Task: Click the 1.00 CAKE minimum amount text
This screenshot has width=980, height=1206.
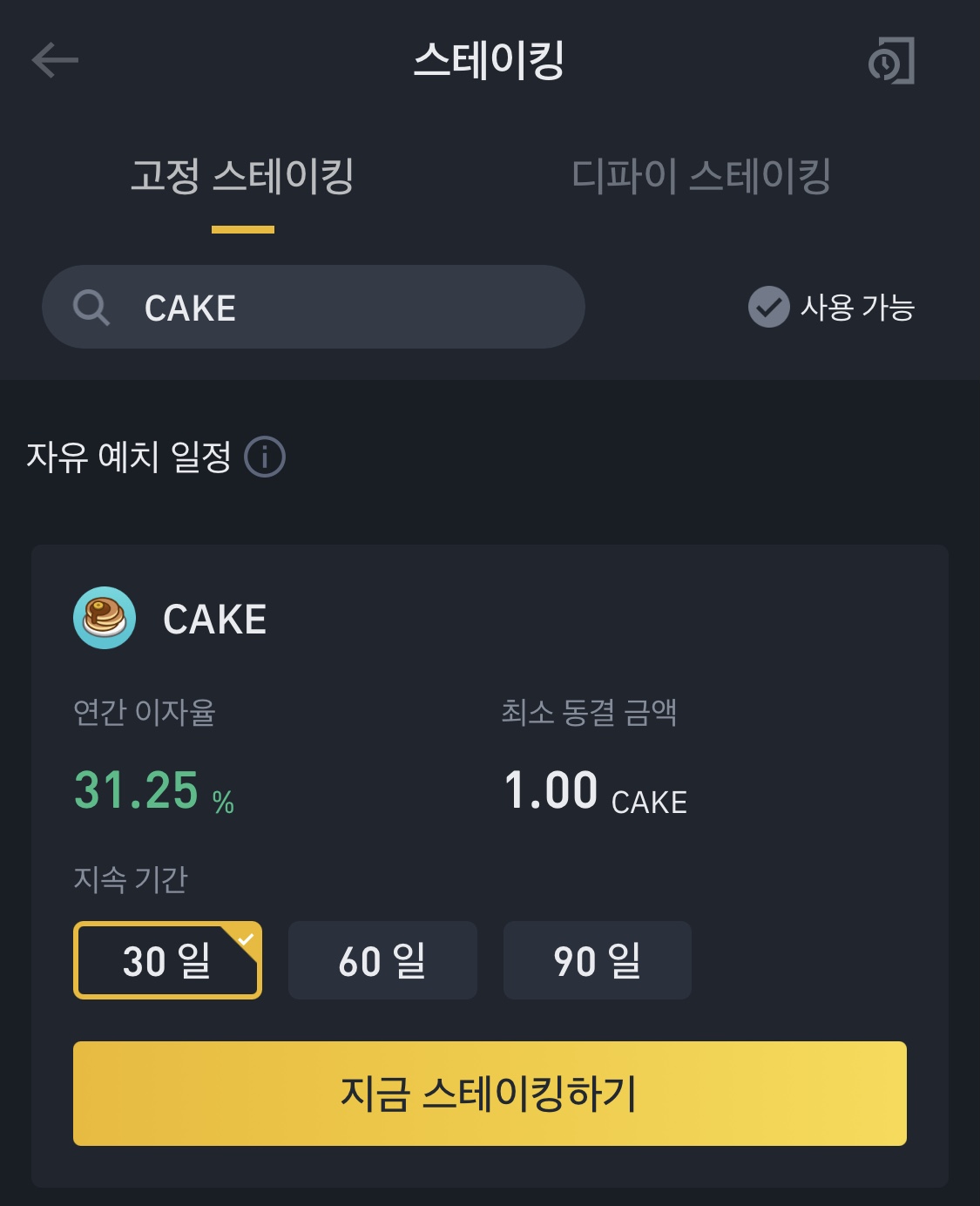Action: (596, 791)
